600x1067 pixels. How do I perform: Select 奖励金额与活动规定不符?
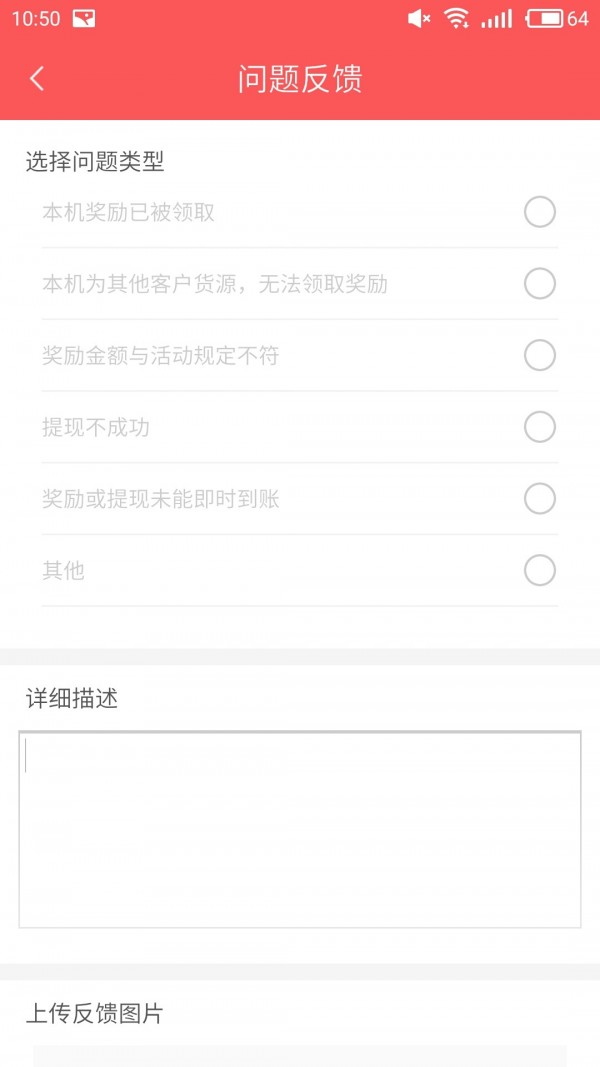click(539, 355)
